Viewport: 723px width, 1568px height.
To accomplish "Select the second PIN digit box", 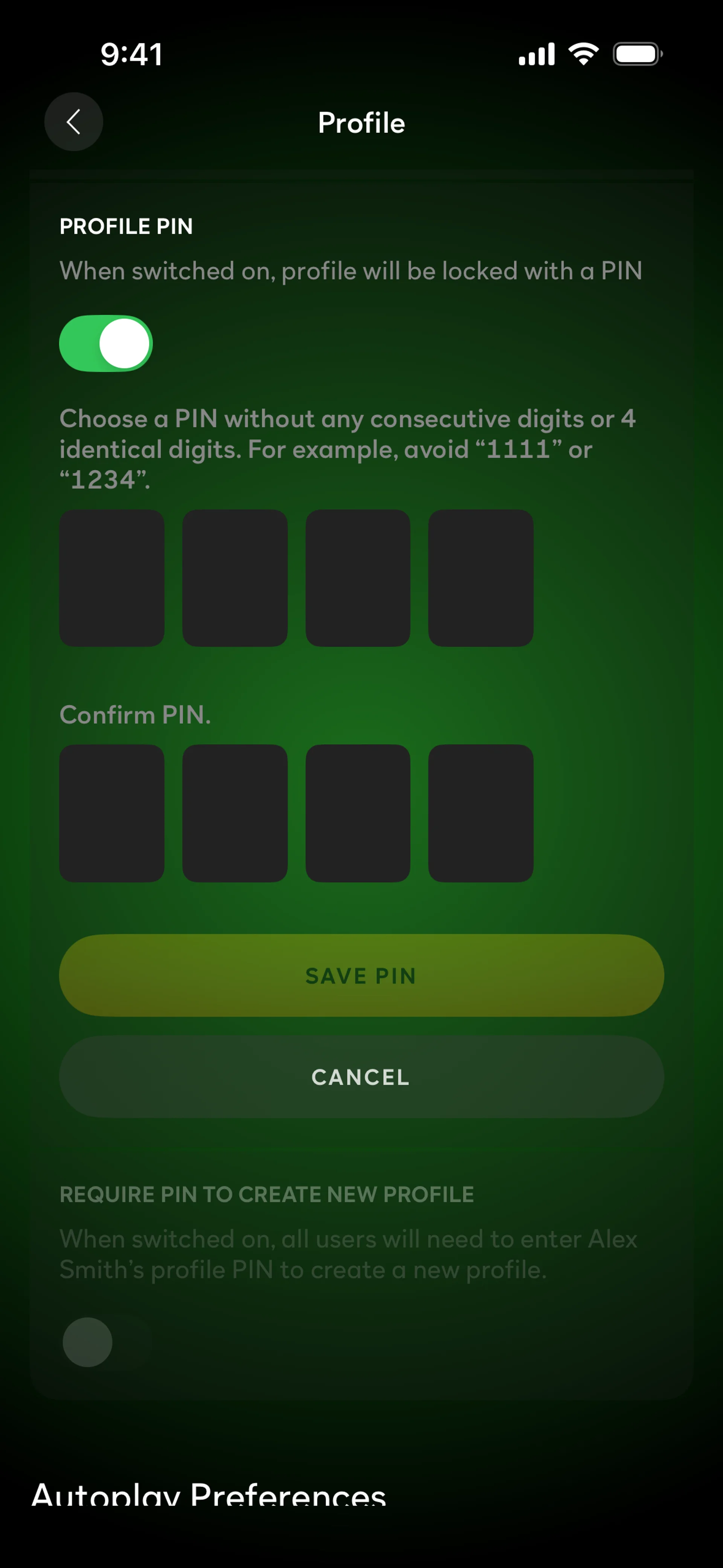I will pyautogui.click(x=235, y=578).
